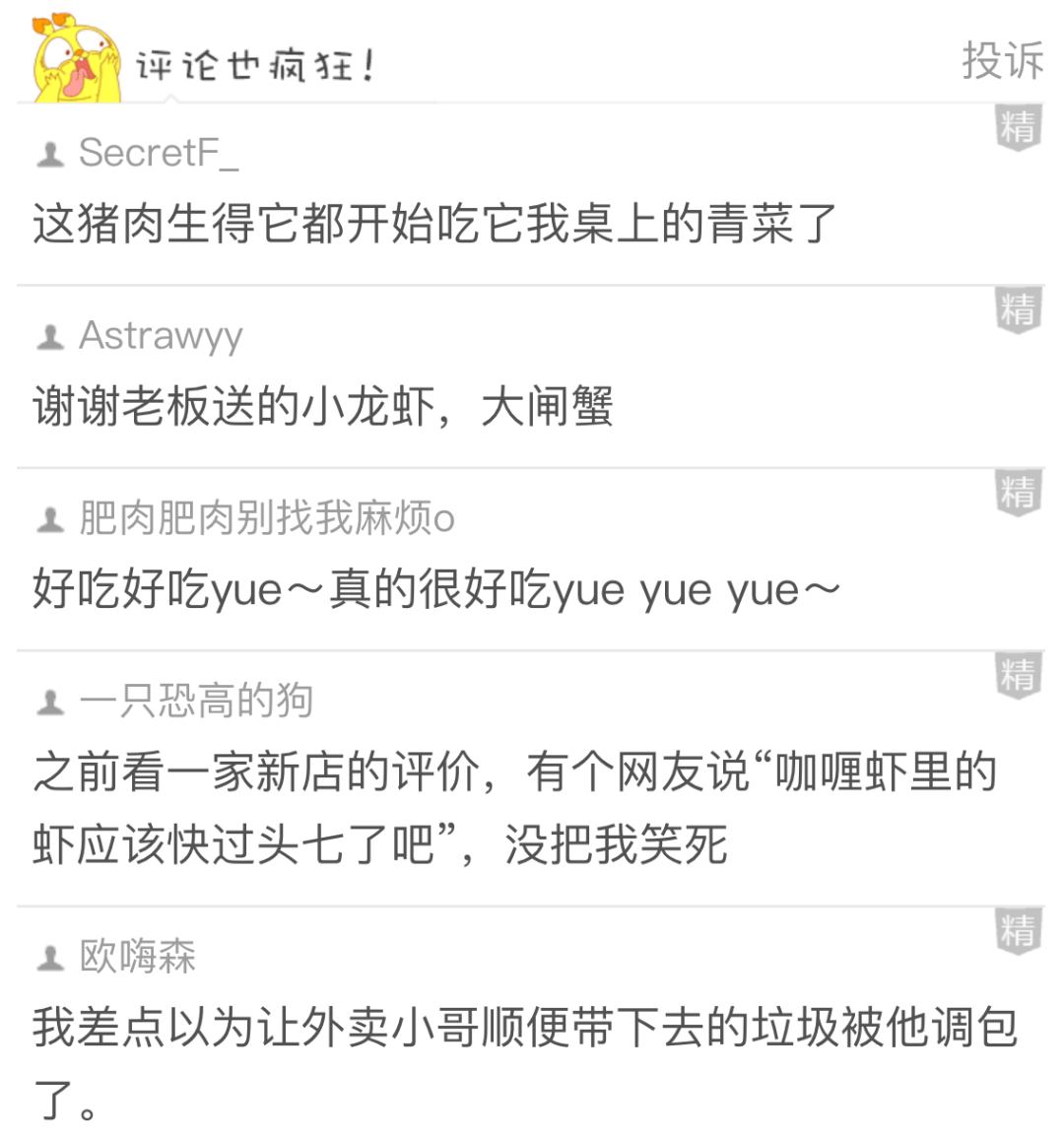The height and width of the screenshot is (1141, 1064).
Task: Visit 一只恐高的狗's profile page
Action: pyautogui.click(x=196, y=702)
